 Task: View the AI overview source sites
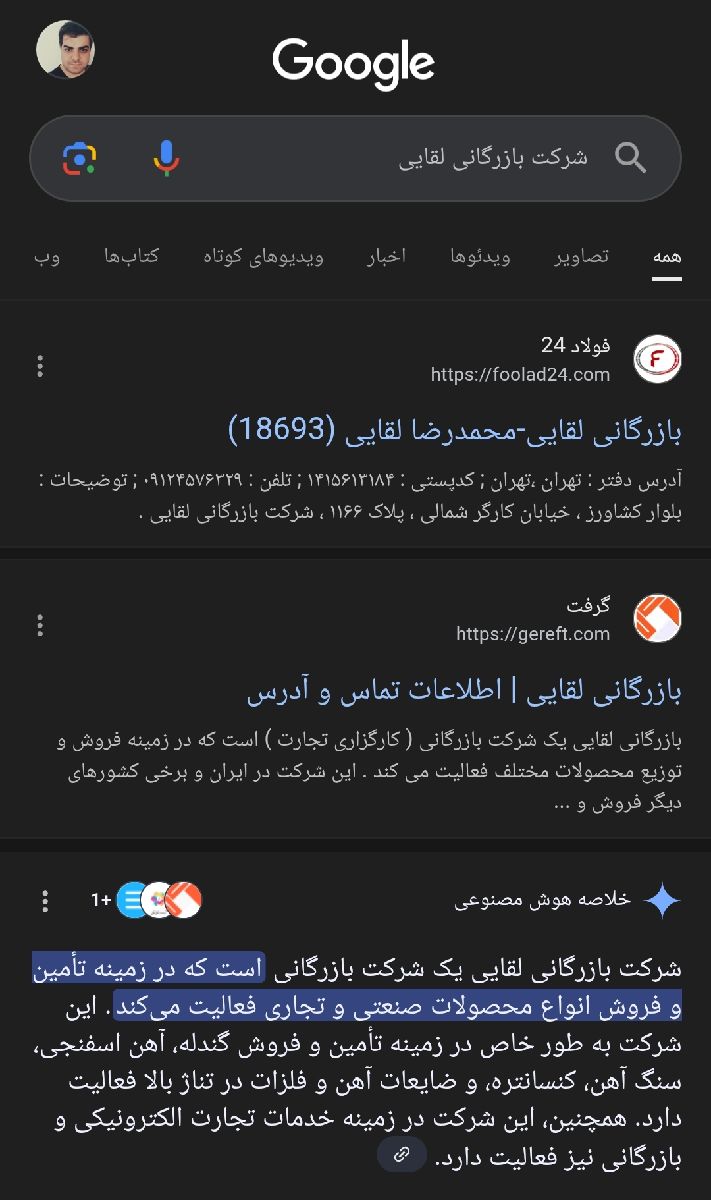(158, 901)
